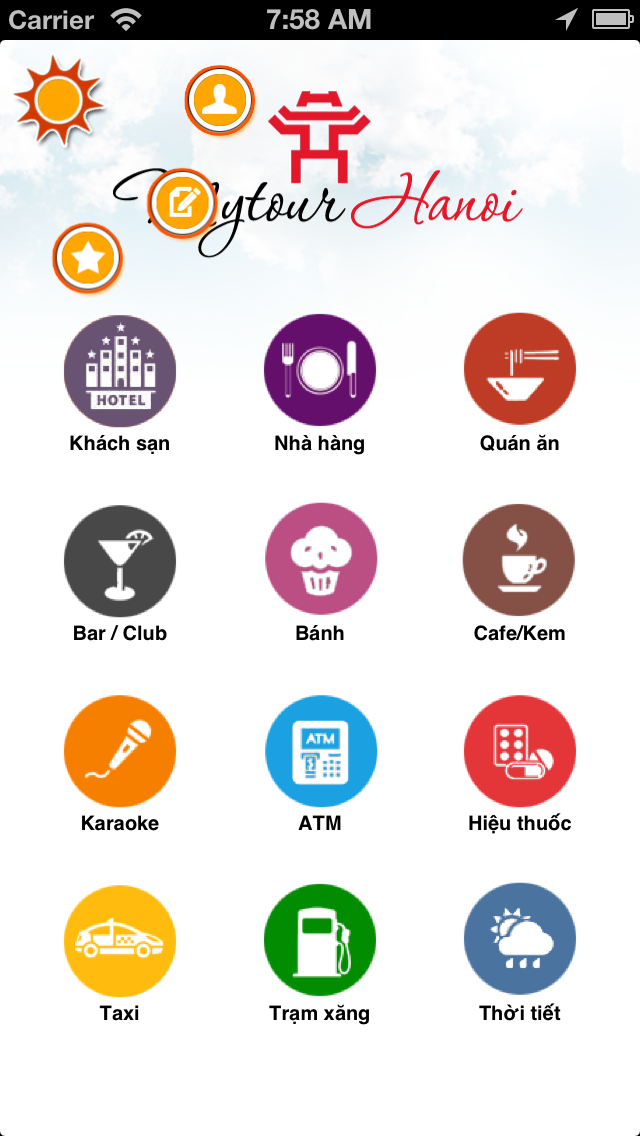Viewport: 640px width, 1136px height.
Task: Open the user profile icon
Action: (x=219, y=100)
